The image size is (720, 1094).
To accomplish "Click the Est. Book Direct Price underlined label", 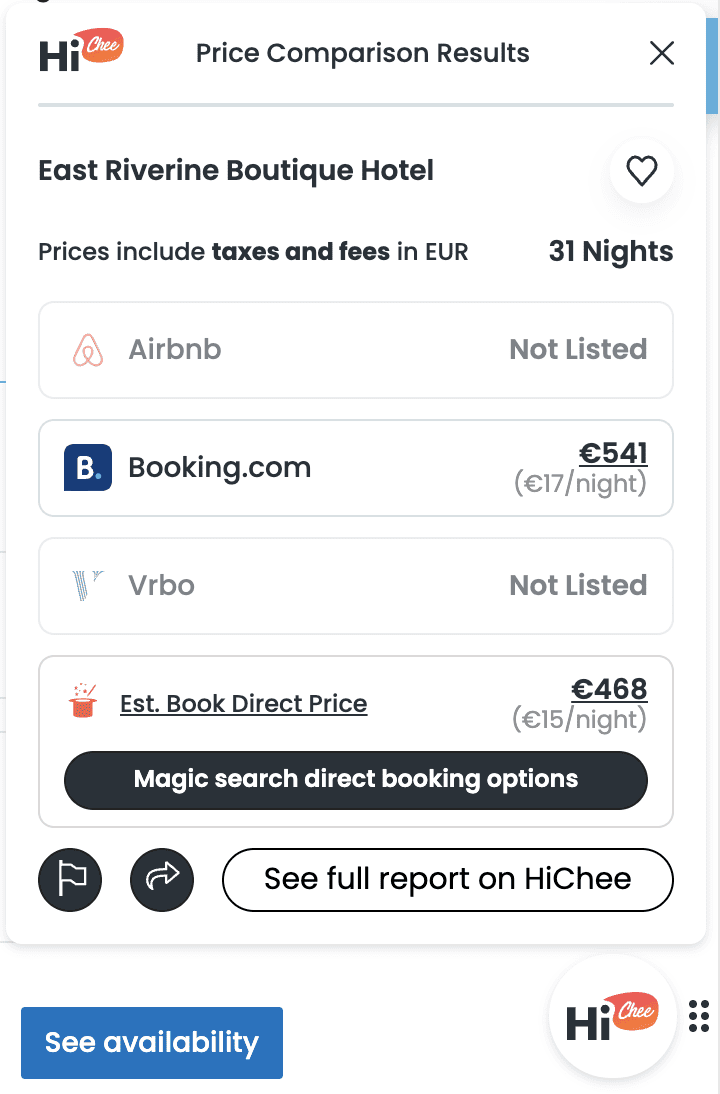I will click(243, 703).
